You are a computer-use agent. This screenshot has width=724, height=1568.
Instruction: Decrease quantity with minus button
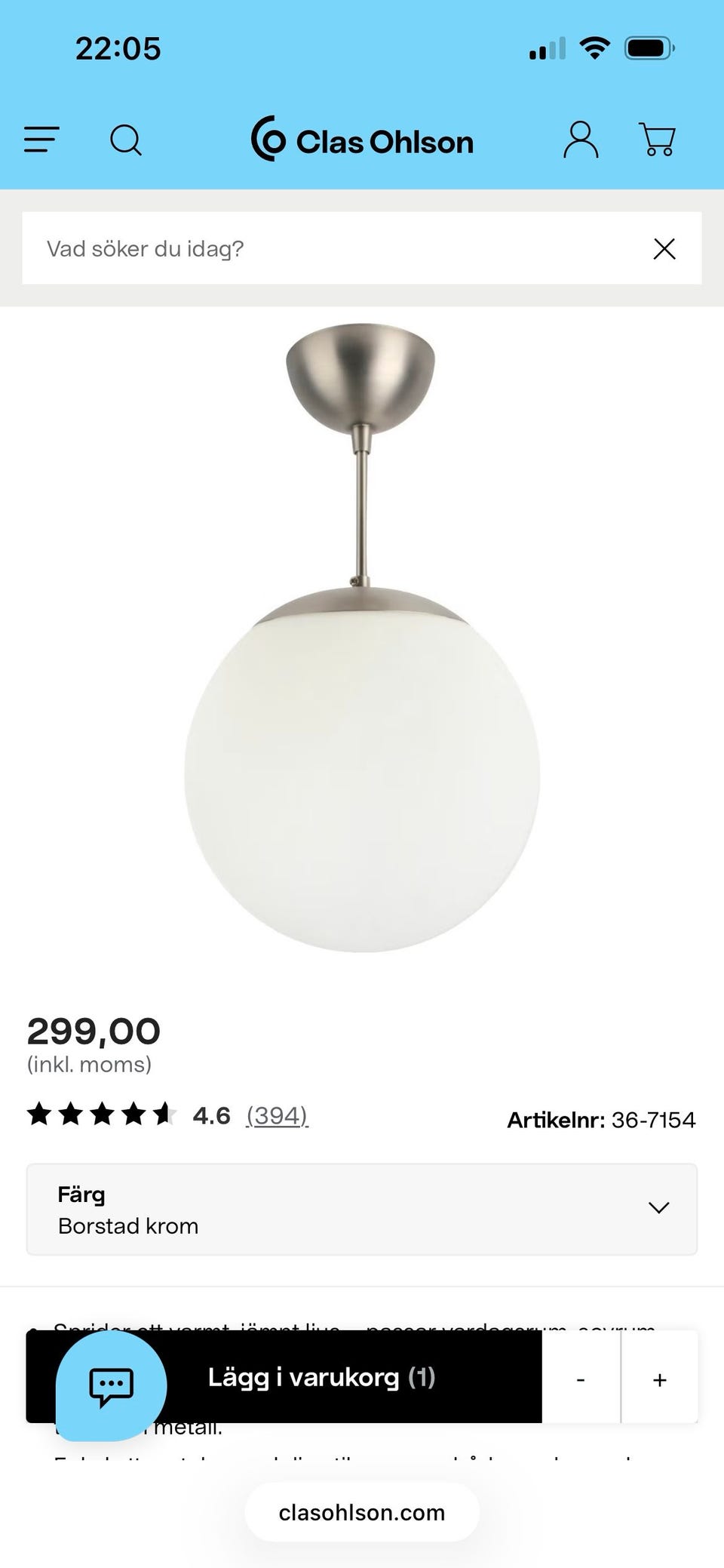click(581, 1379)
